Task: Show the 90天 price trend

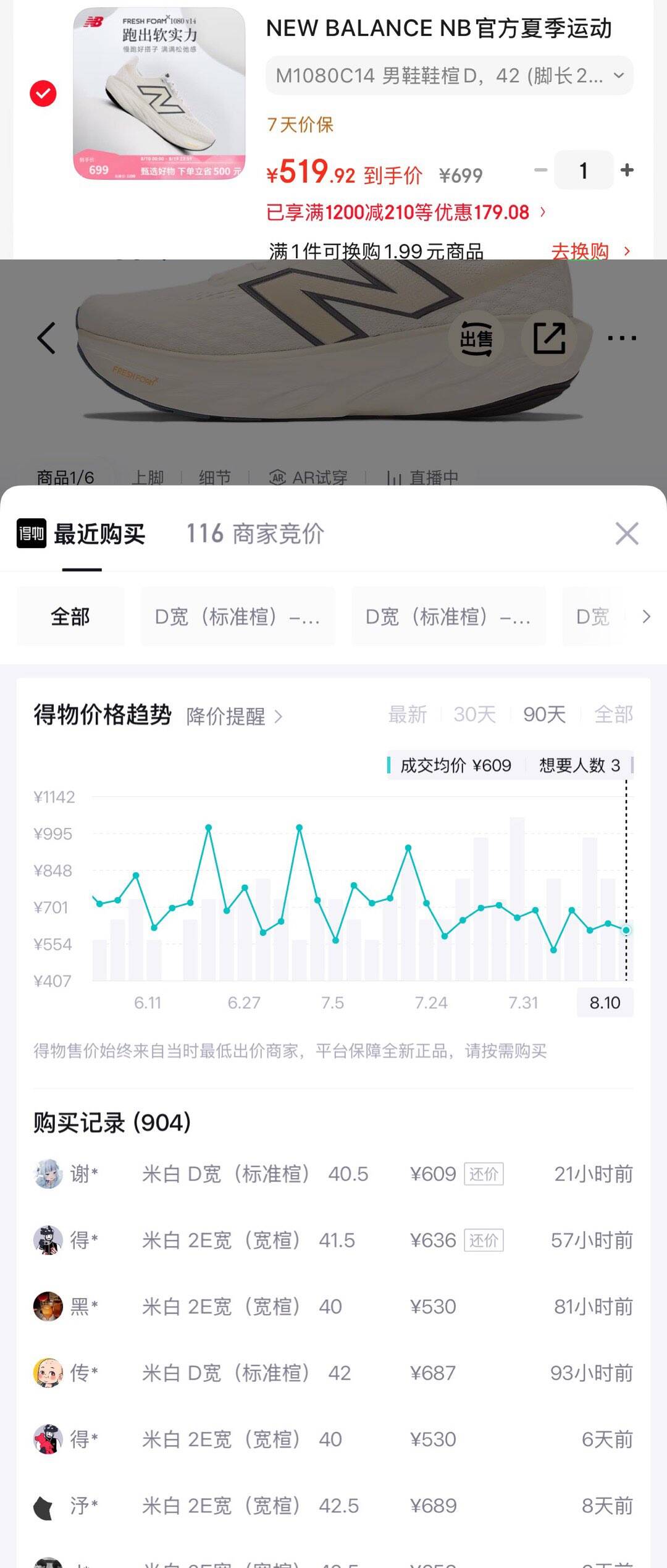Action: pos(544,714)
